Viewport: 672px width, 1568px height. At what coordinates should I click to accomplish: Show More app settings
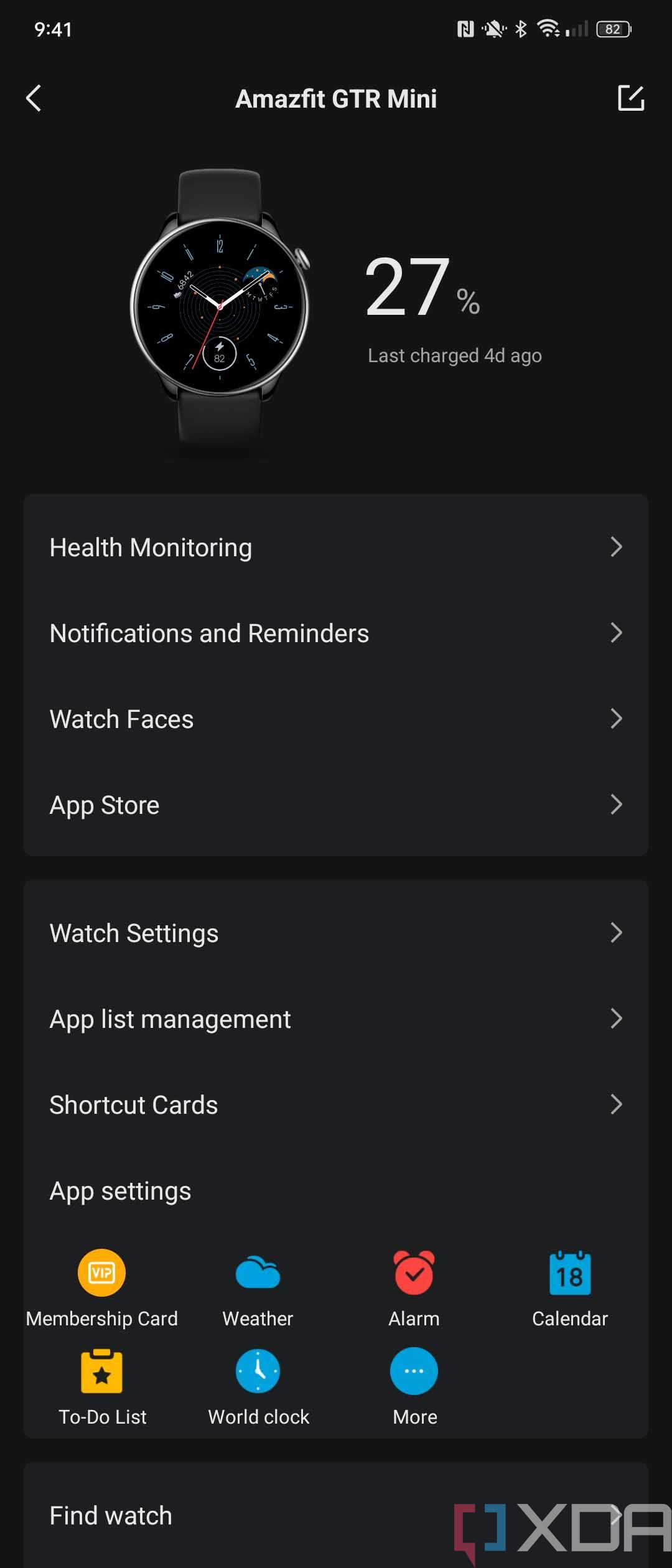click(x=414, y=1385)
